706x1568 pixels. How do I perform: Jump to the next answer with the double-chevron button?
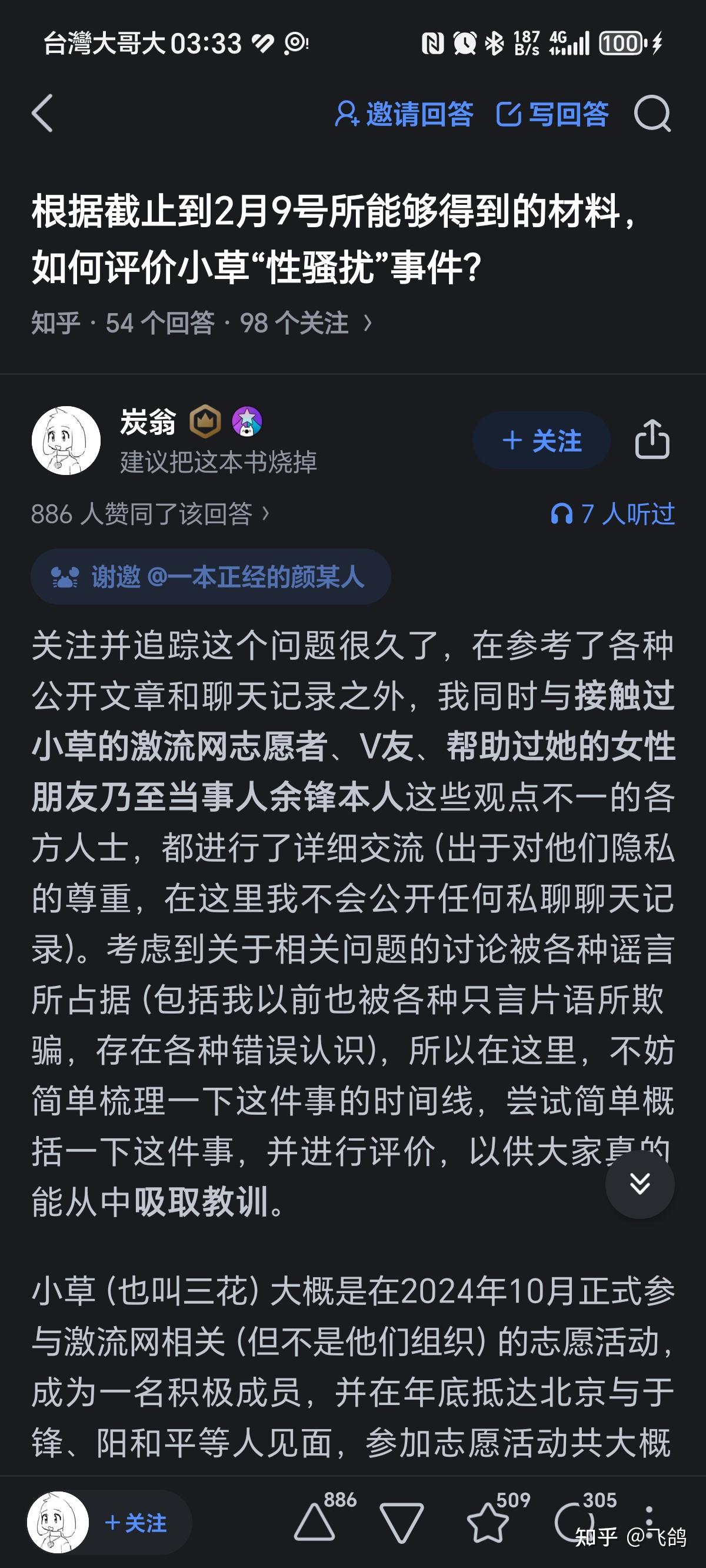click(640, 1184)
